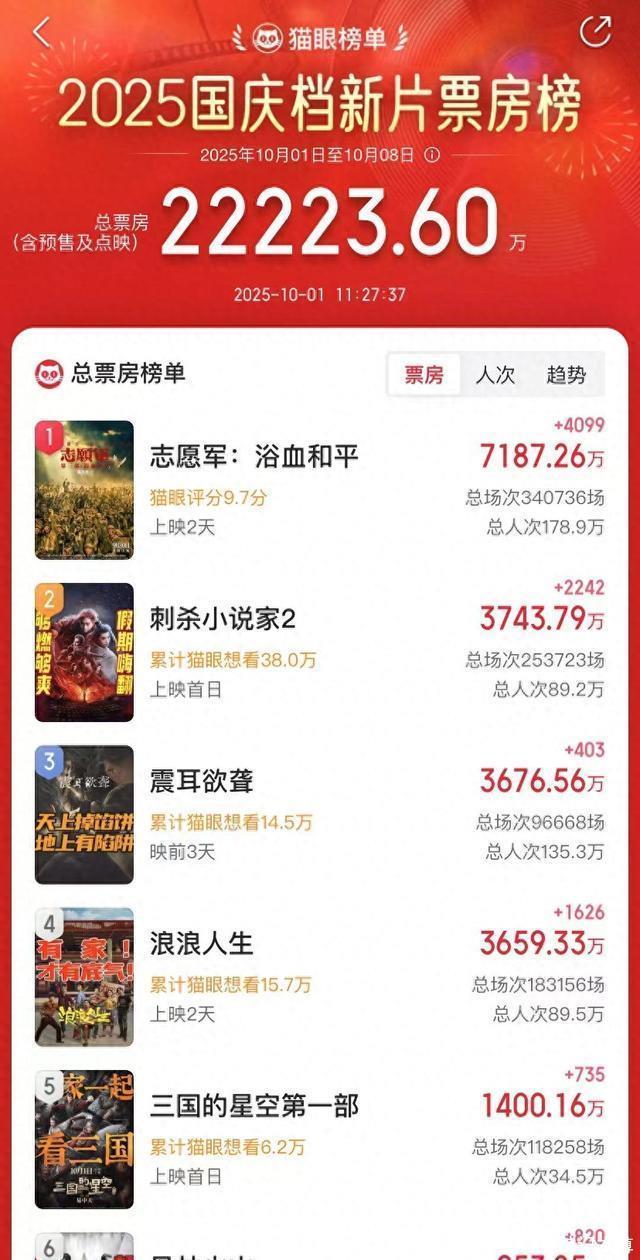Go back using the top arrow
Image resolution: width=640 pixels, height=1260 pixels.
pyautogui.click(x=41, y=32)
